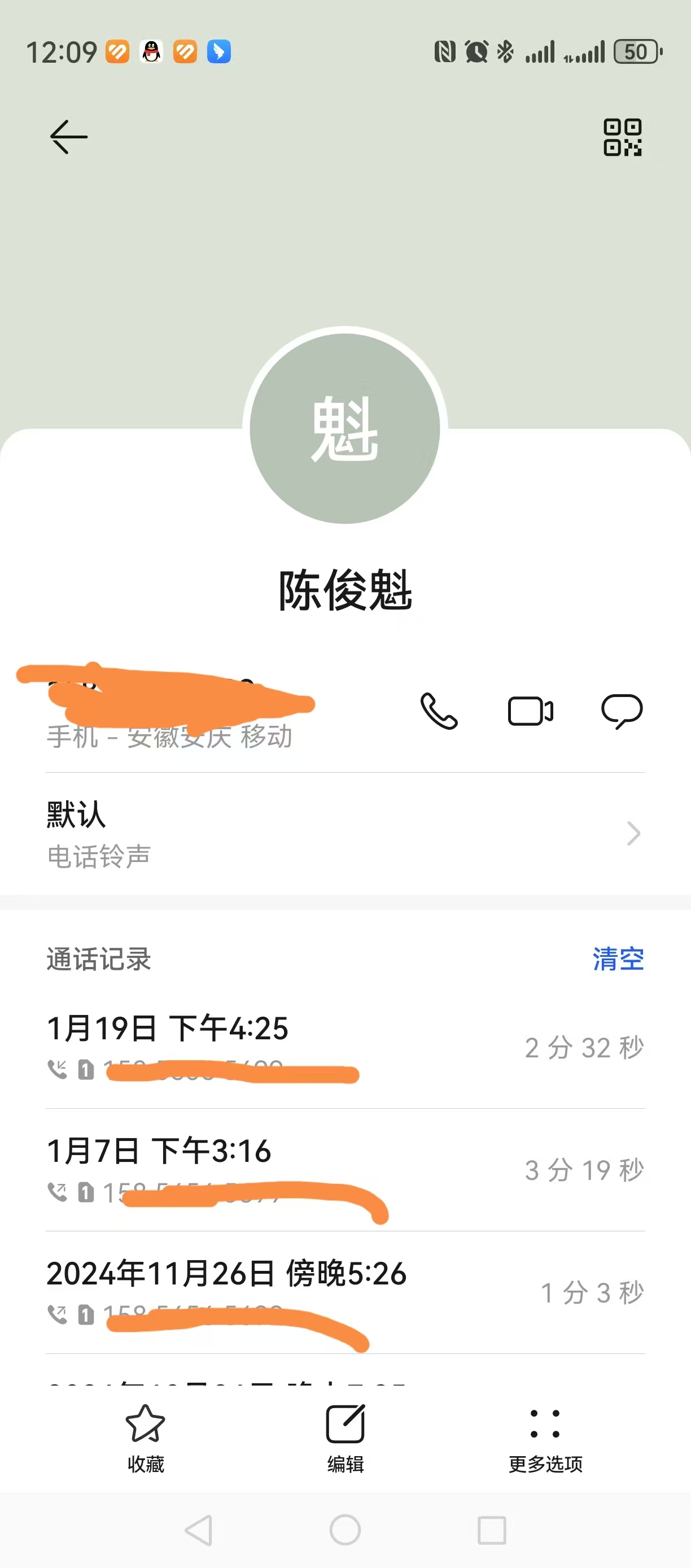Open 更多选项 menu
The height and width of the screenshot is (1568, 691).
click(x=545, y=1438)
